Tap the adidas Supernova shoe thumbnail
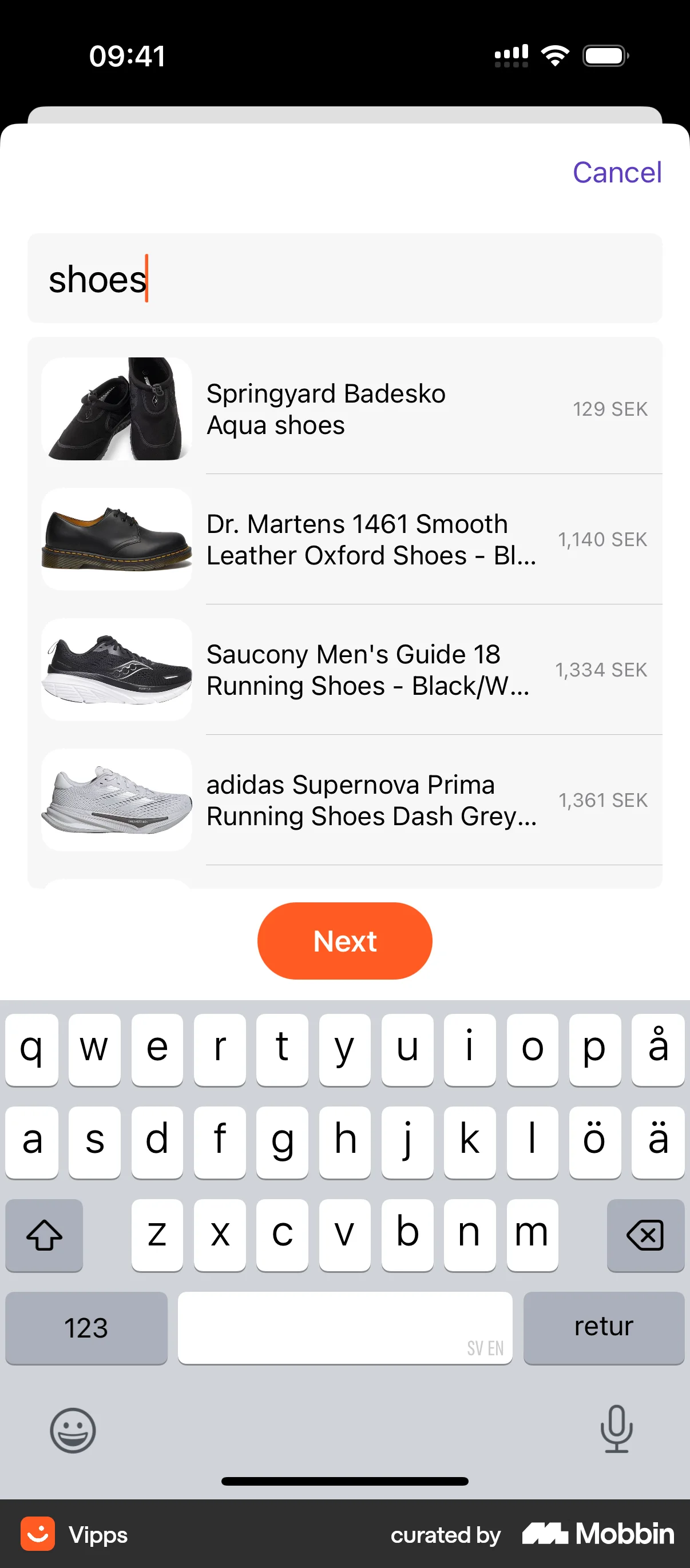 click(116, 800)
